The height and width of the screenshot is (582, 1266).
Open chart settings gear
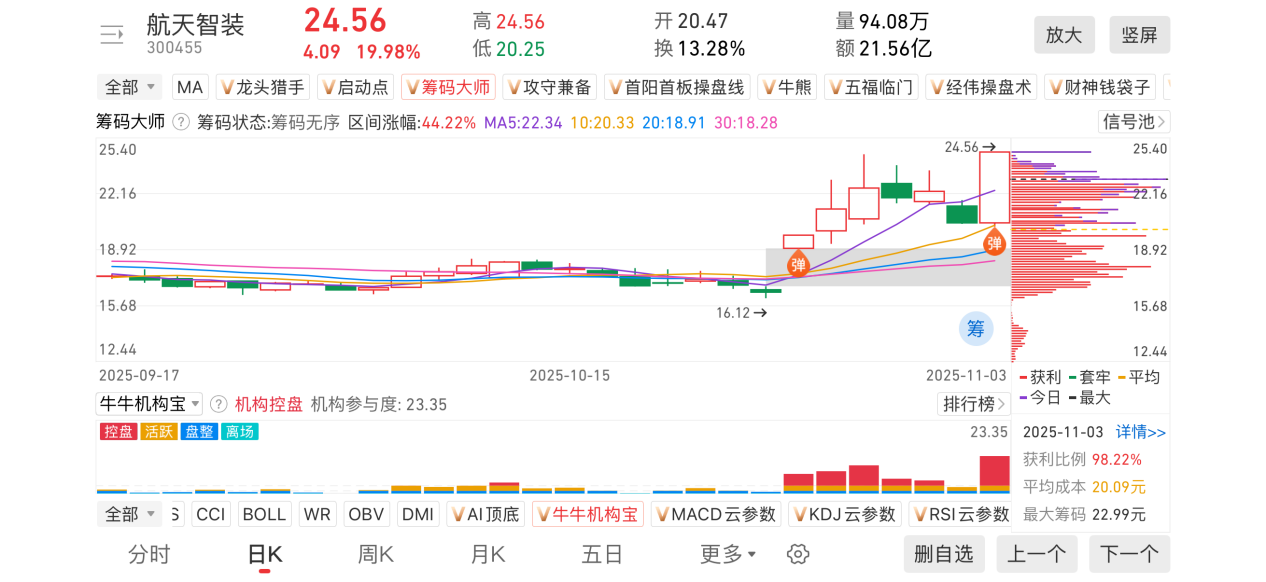point(797,554)
